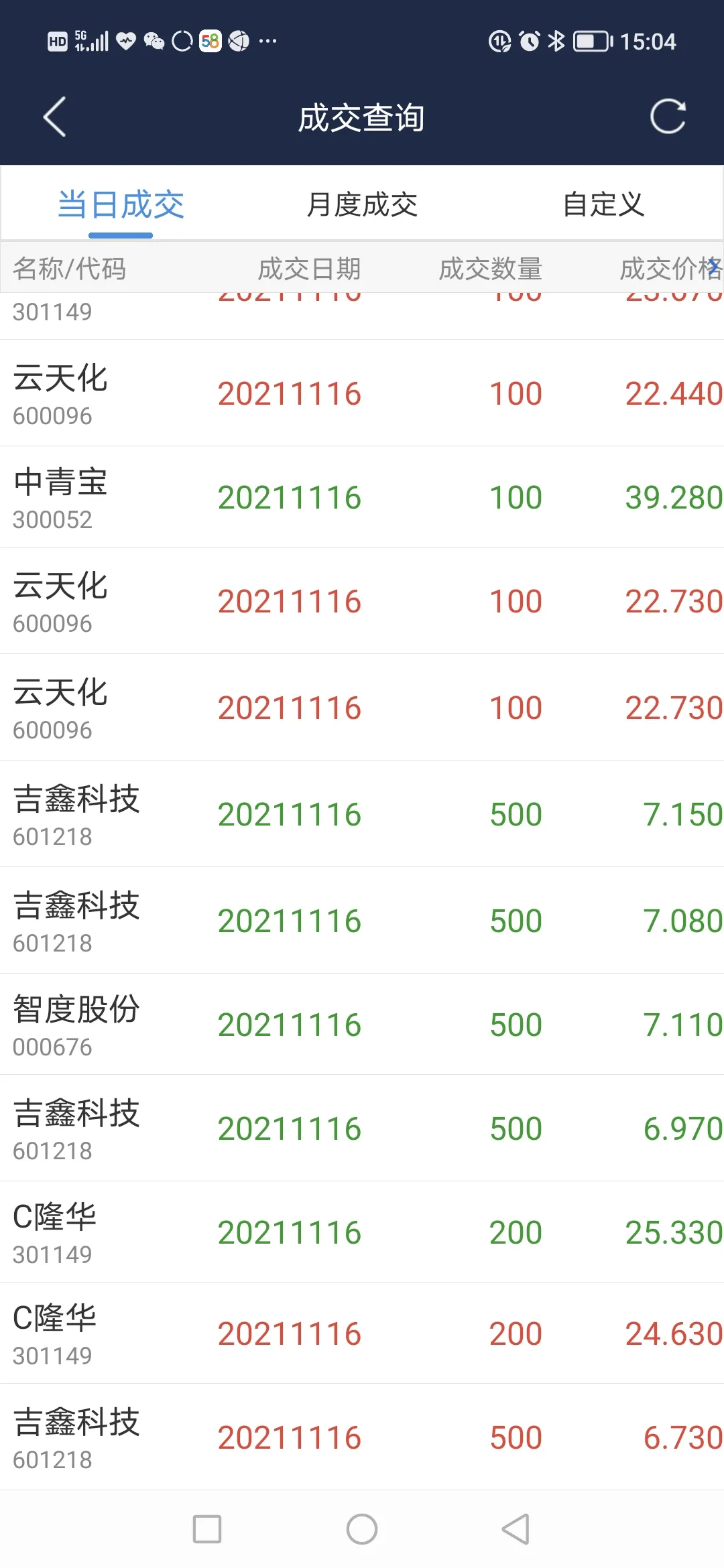This screenshot has height=1568, width=724.
Task: Open the 自定义 tab
Action: 603,204
